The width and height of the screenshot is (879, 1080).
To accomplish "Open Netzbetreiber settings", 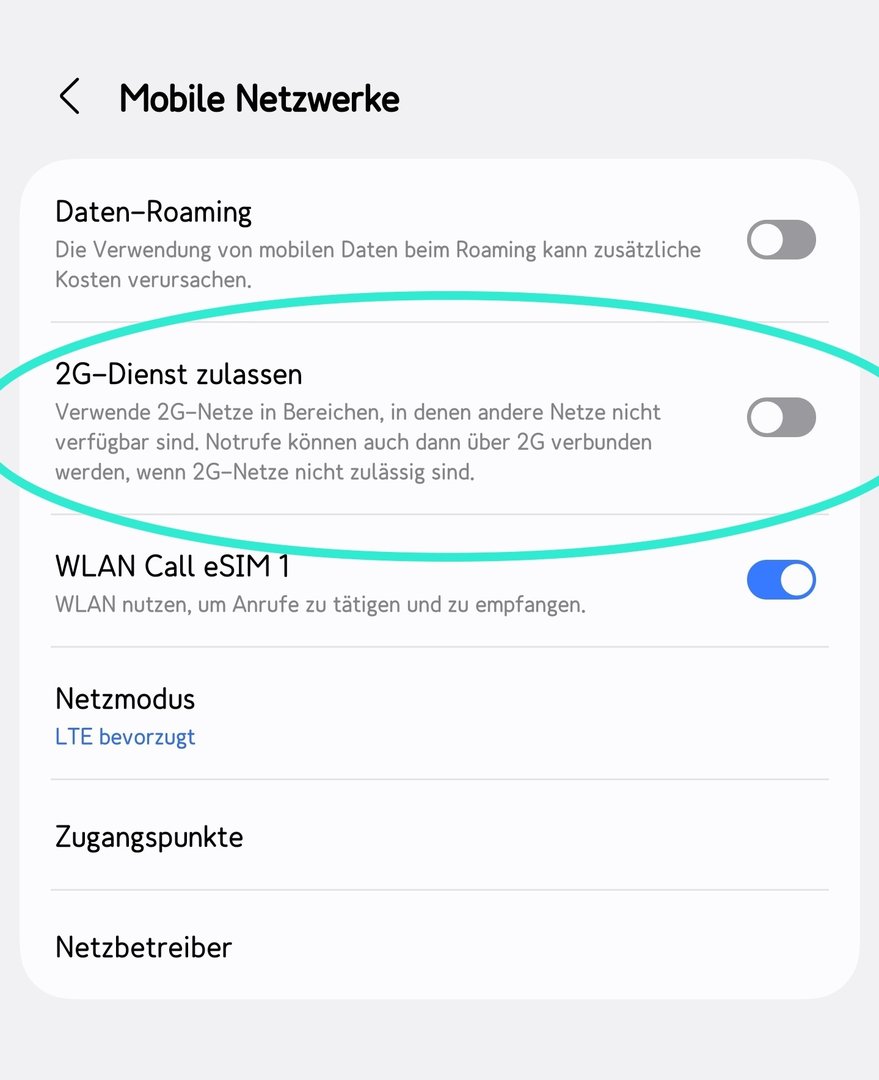I will (438, 946).
